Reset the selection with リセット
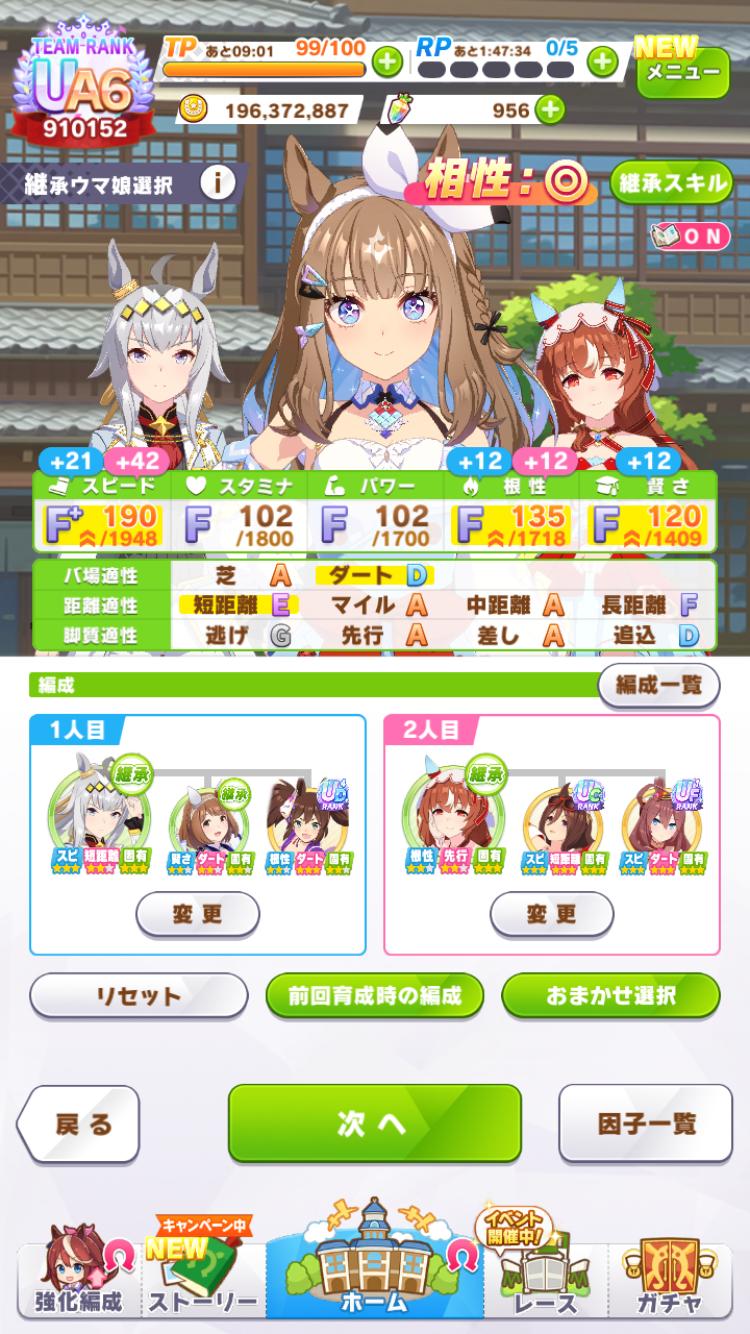 tap(138, 995)
